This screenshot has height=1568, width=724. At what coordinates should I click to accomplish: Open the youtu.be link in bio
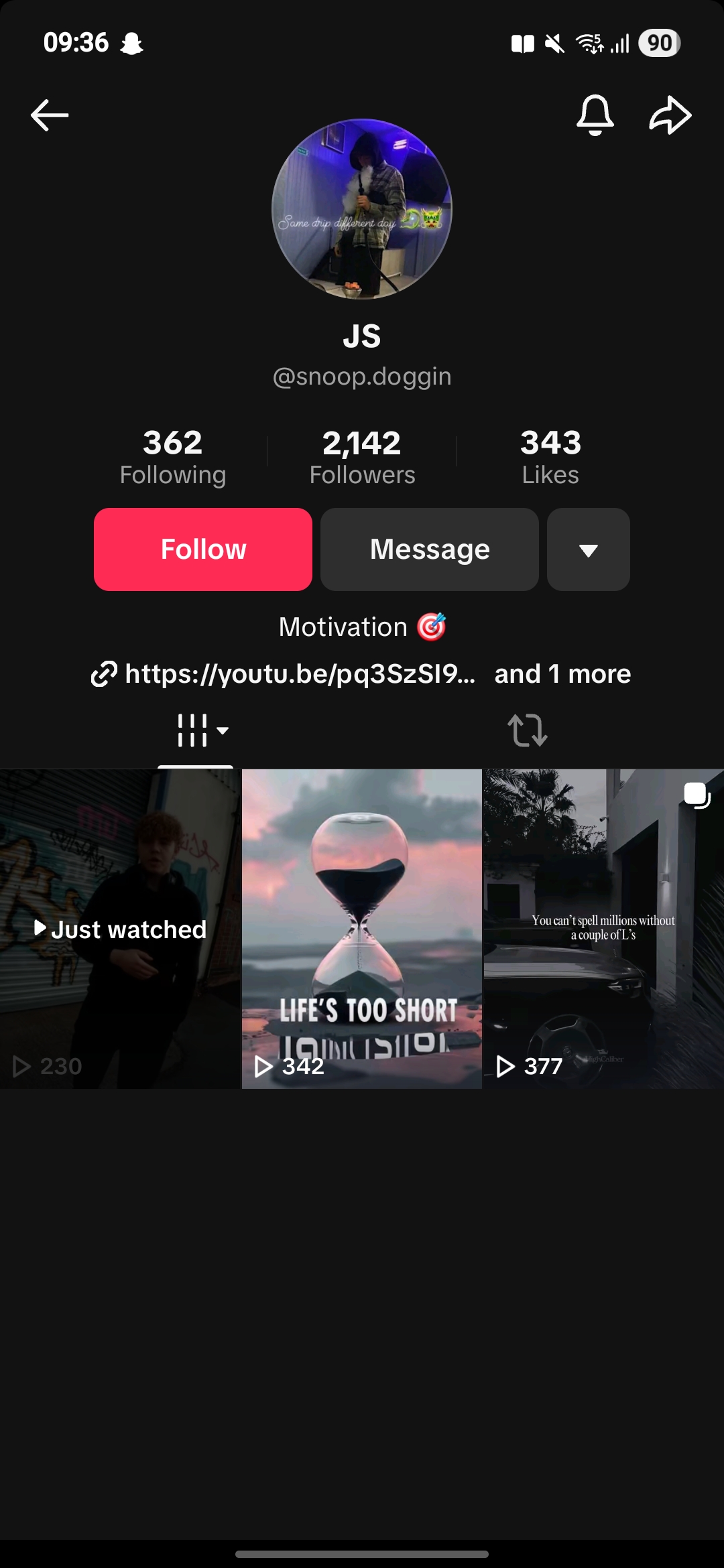pyautogui.click(x=299, y=674)
